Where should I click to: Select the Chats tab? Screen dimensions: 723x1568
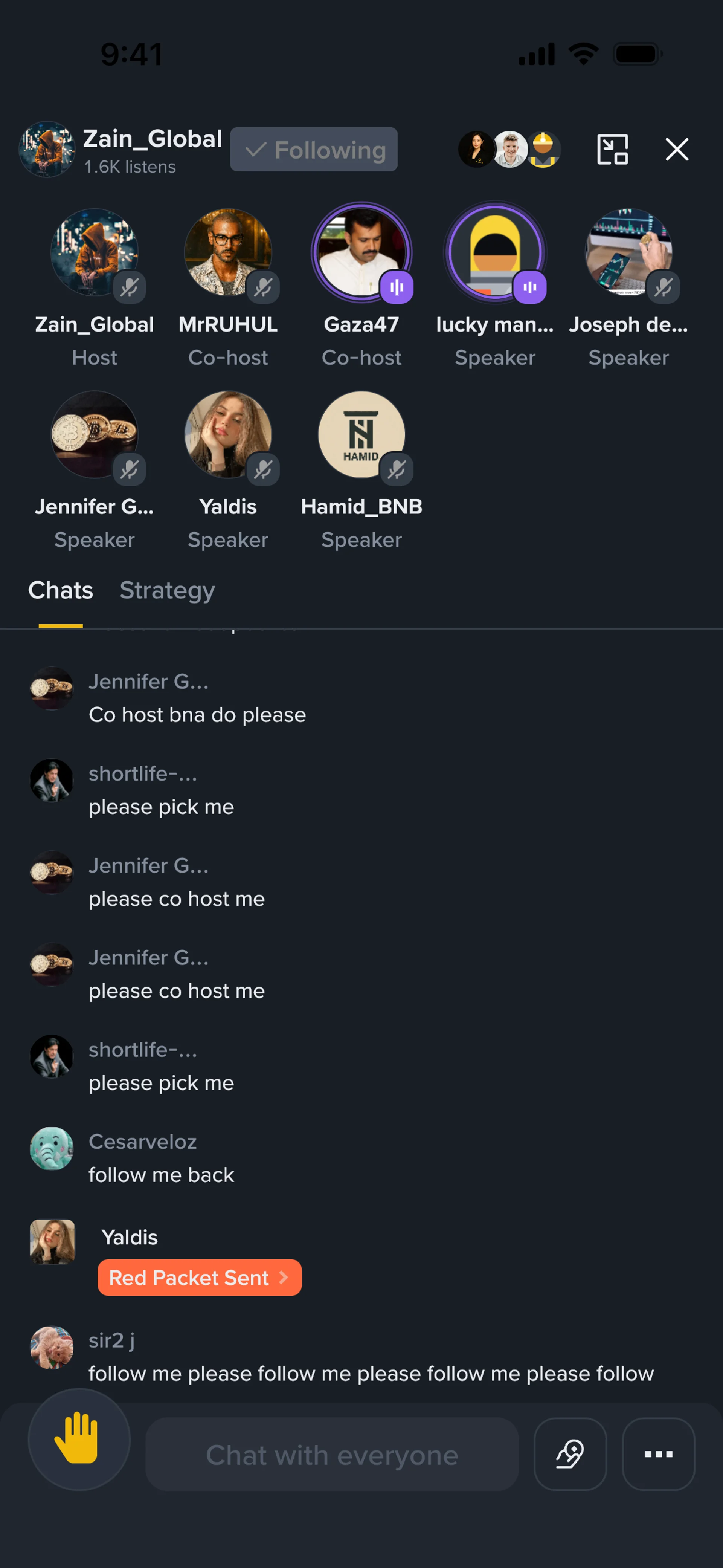pyautogui.click(x=60, y=590)
